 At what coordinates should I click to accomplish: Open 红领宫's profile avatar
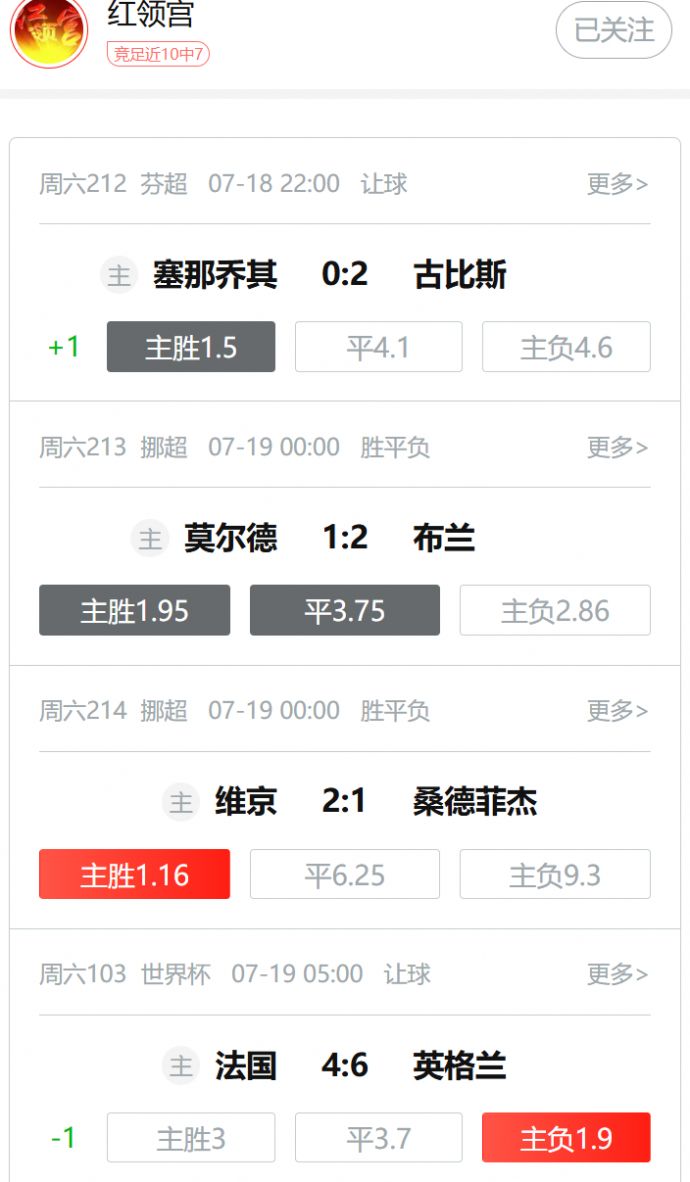click(x=49, y=30)
